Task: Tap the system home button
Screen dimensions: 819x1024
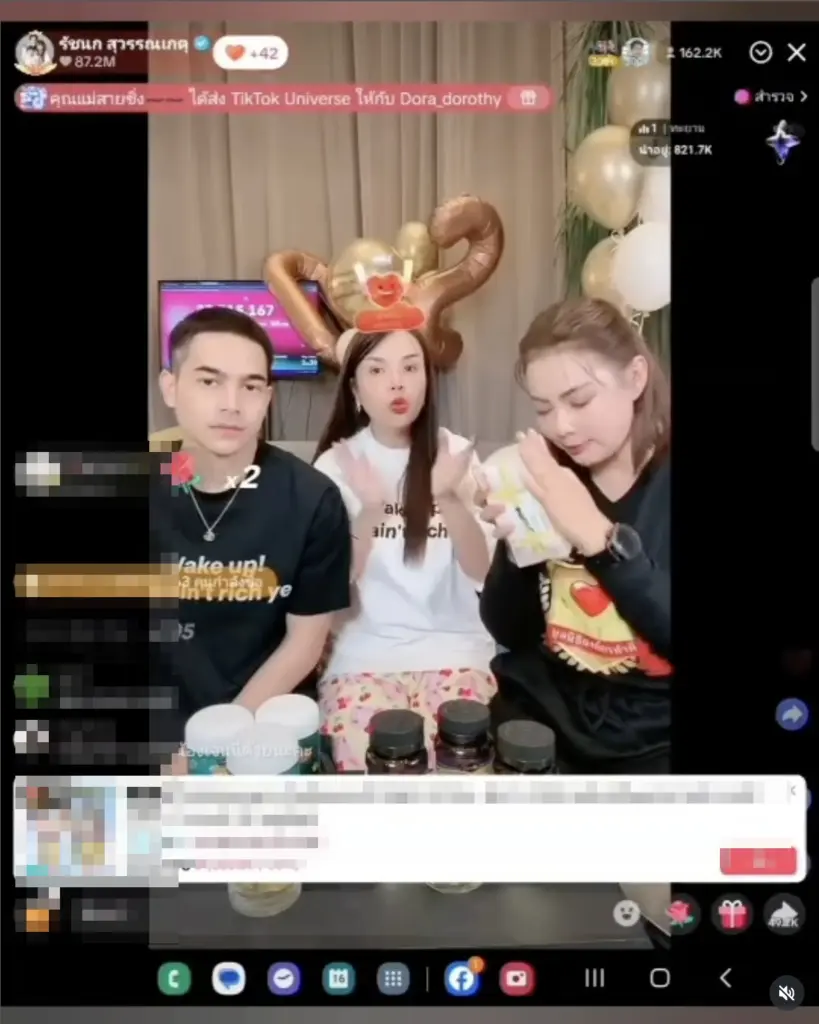Action: (x=660, y=978)
